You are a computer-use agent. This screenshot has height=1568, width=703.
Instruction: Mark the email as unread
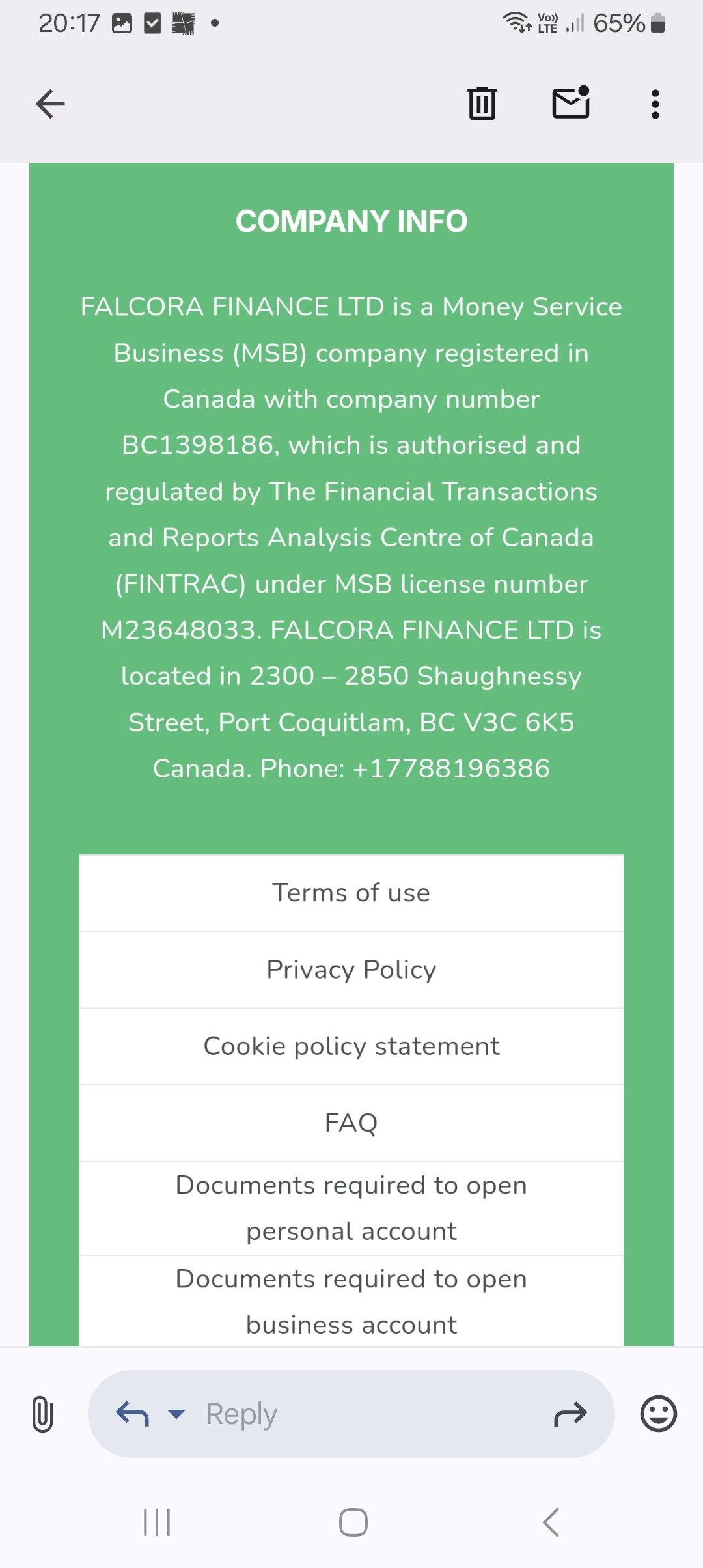(x=571, y=103)
